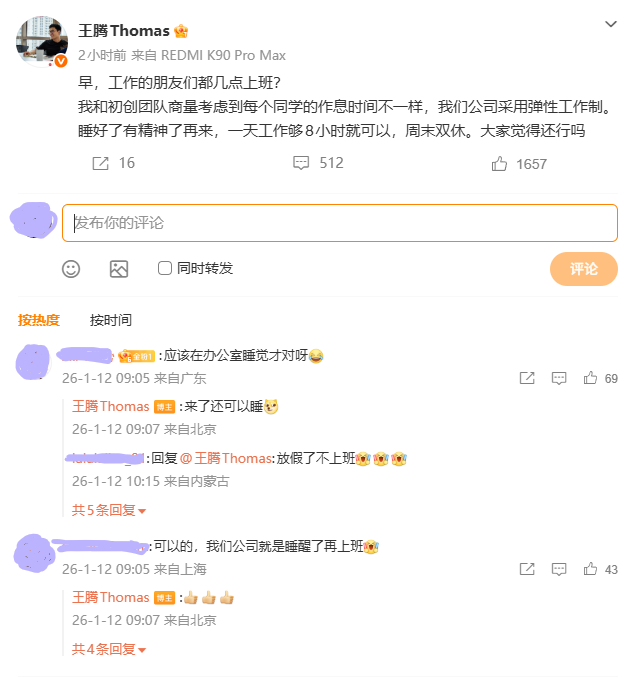The width and height of the screenshot is (636, 678).
Task: Submit with the 评论 button
Action: (x=583, y=268)
